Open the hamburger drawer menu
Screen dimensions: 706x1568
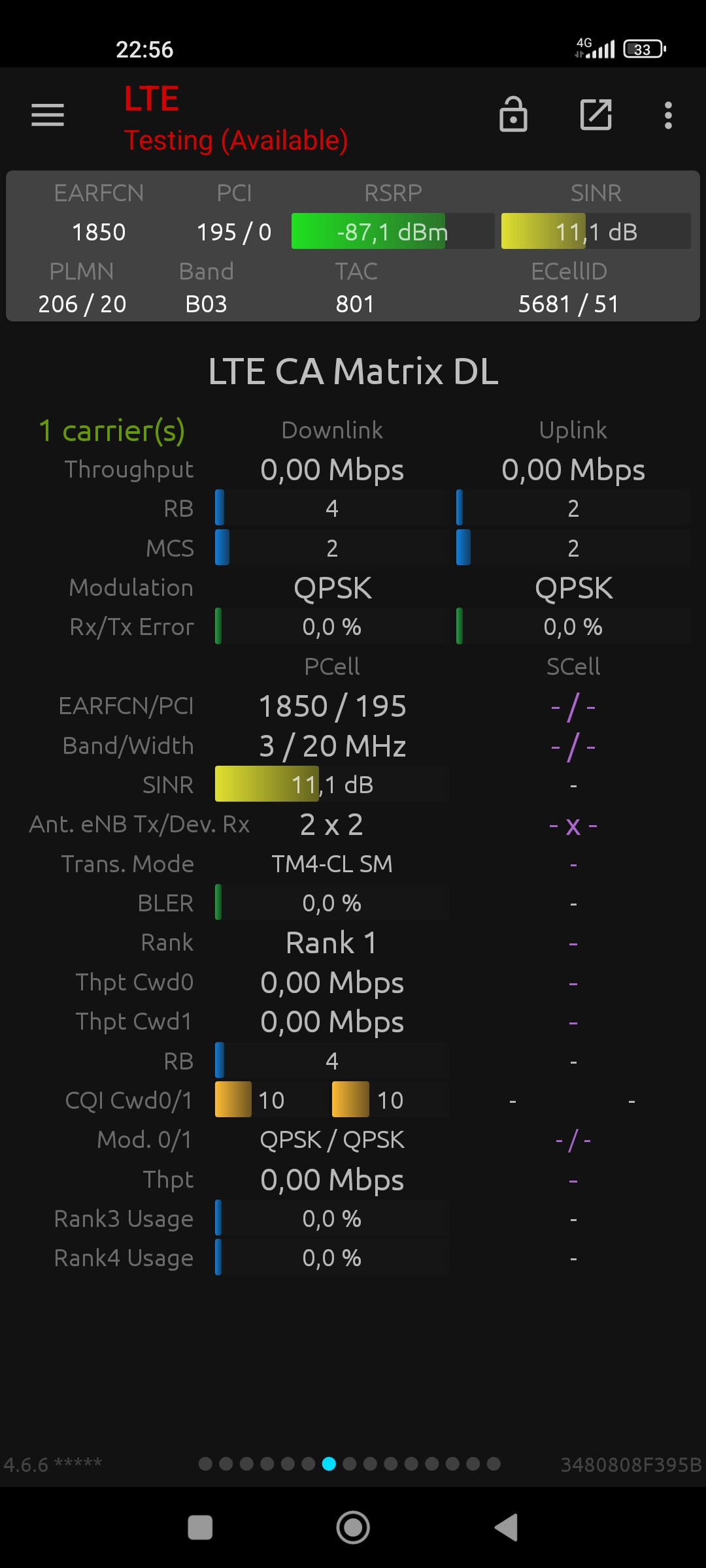tap(48, 115)
